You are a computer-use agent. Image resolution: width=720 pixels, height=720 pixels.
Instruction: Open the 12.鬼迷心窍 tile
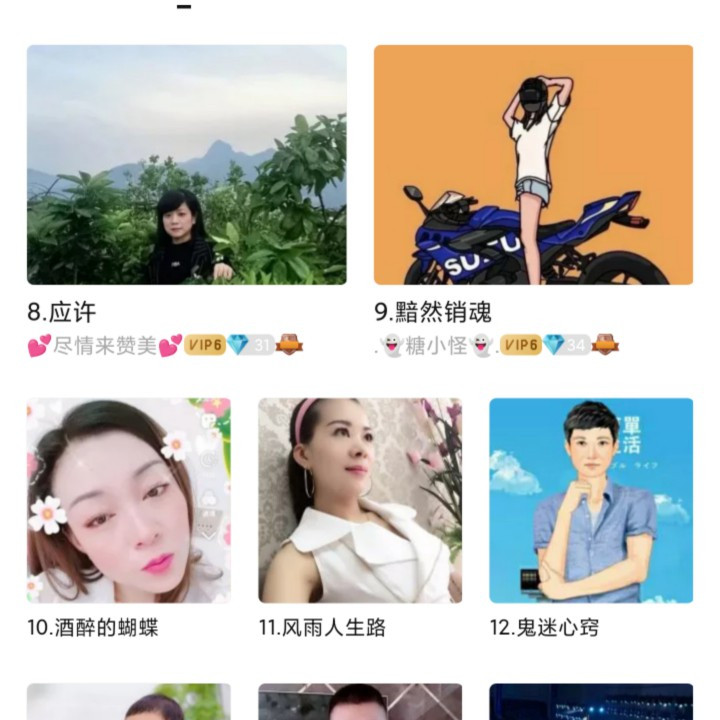click(x=591, y=500)
